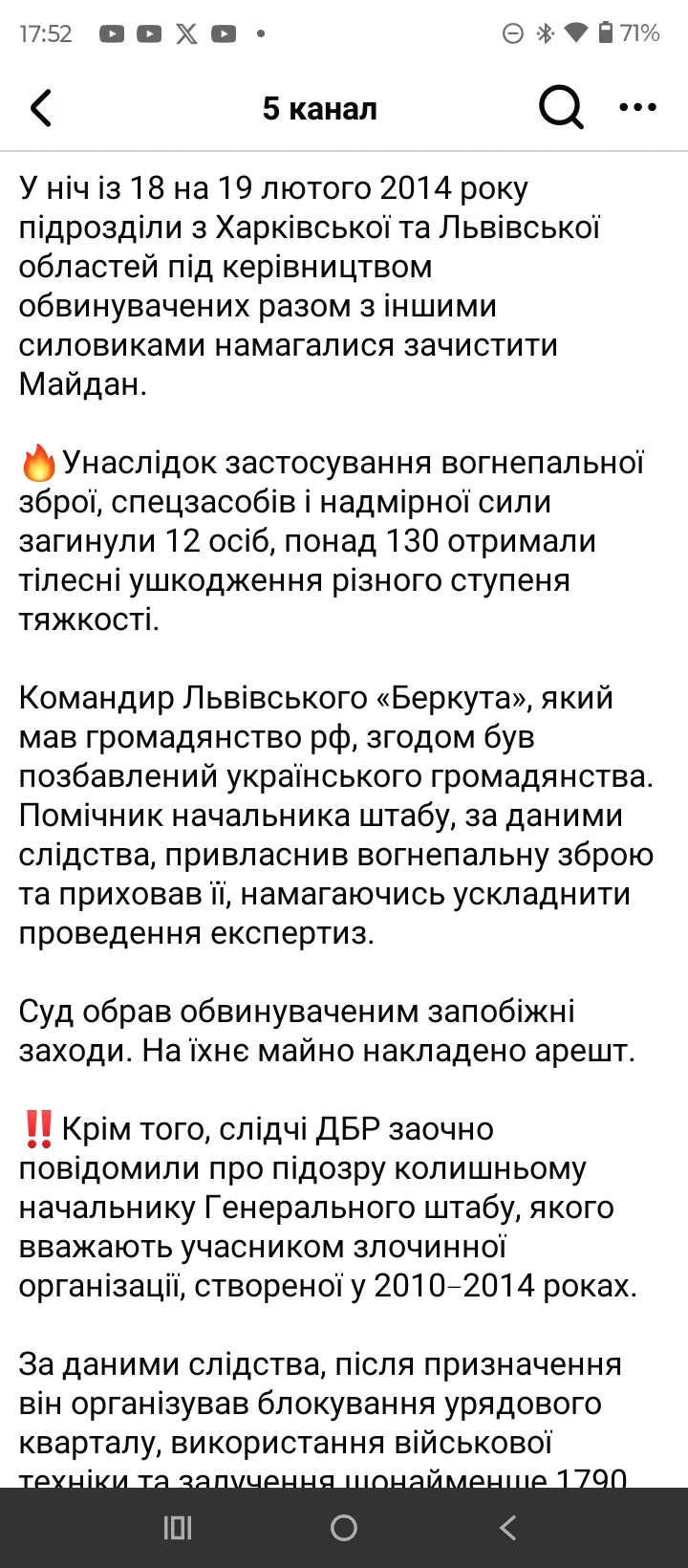
Task: Open the recent apps view
Action: click(179, 1528)
